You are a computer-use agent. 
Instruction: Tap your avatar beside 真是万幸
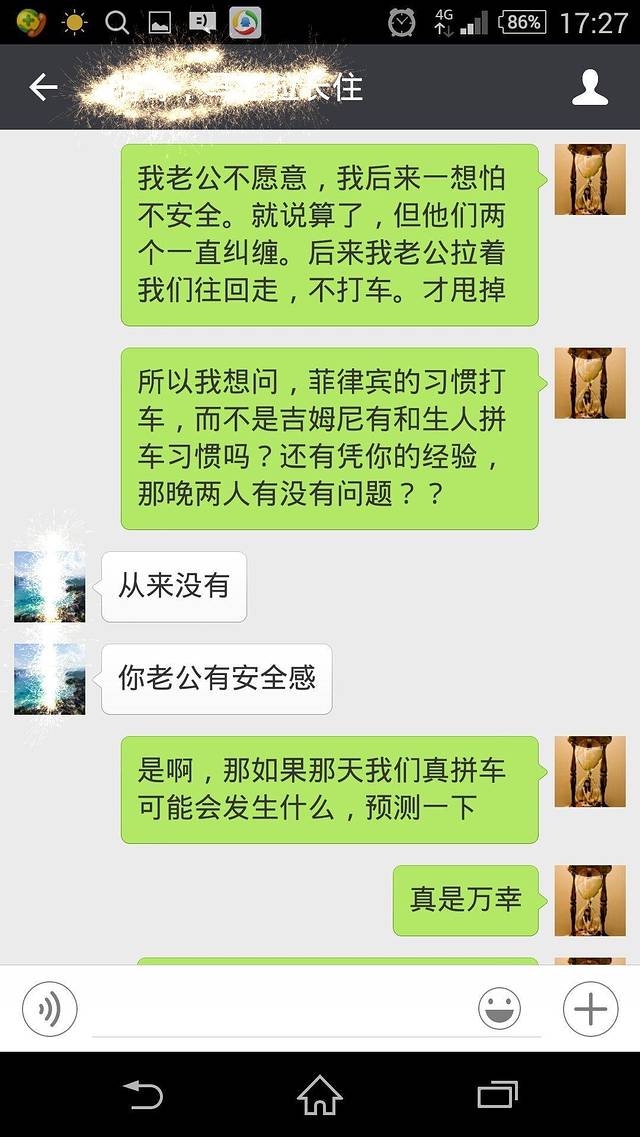pos(590,900)
